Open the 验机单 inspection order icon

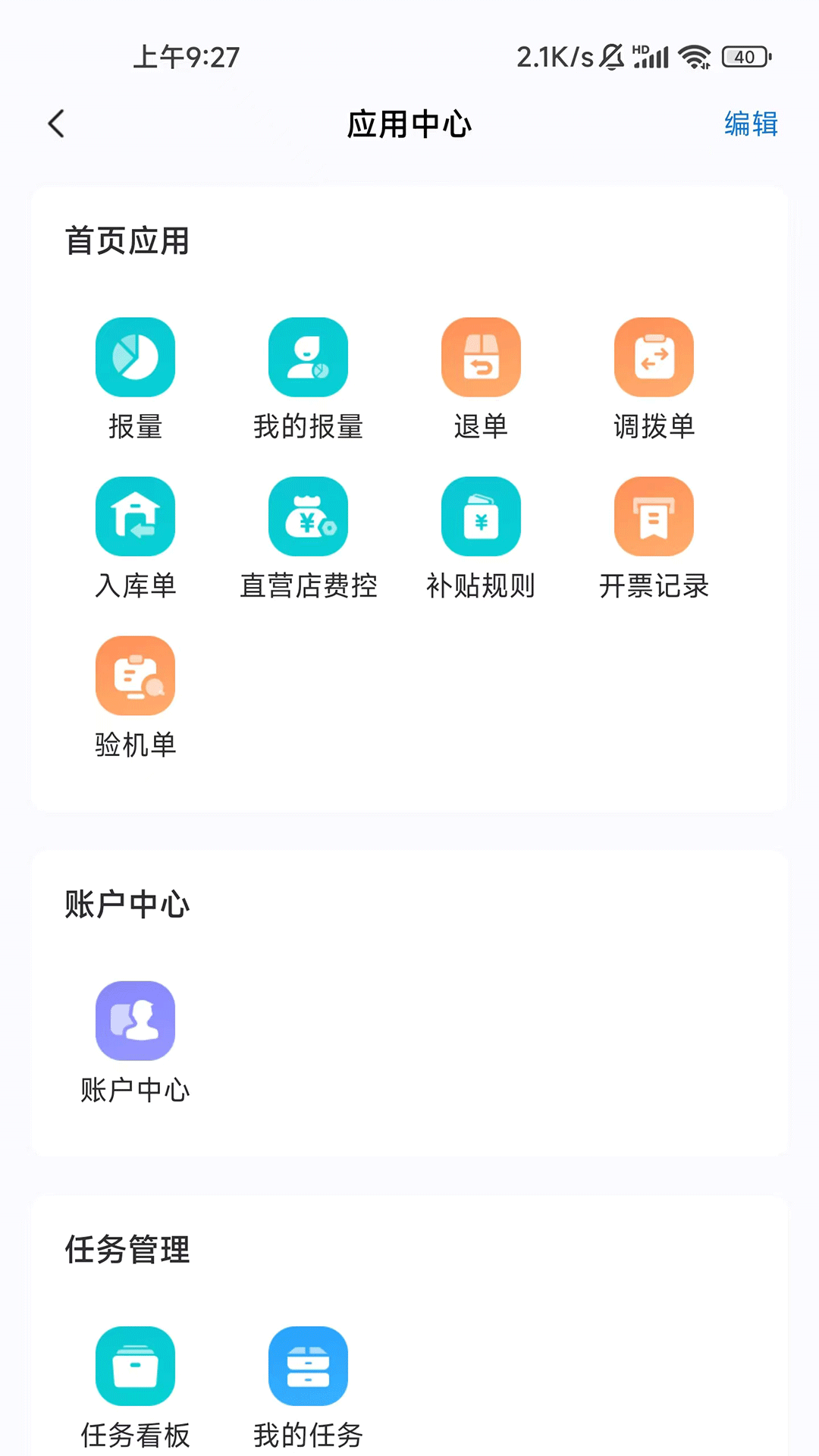[135, 676]
